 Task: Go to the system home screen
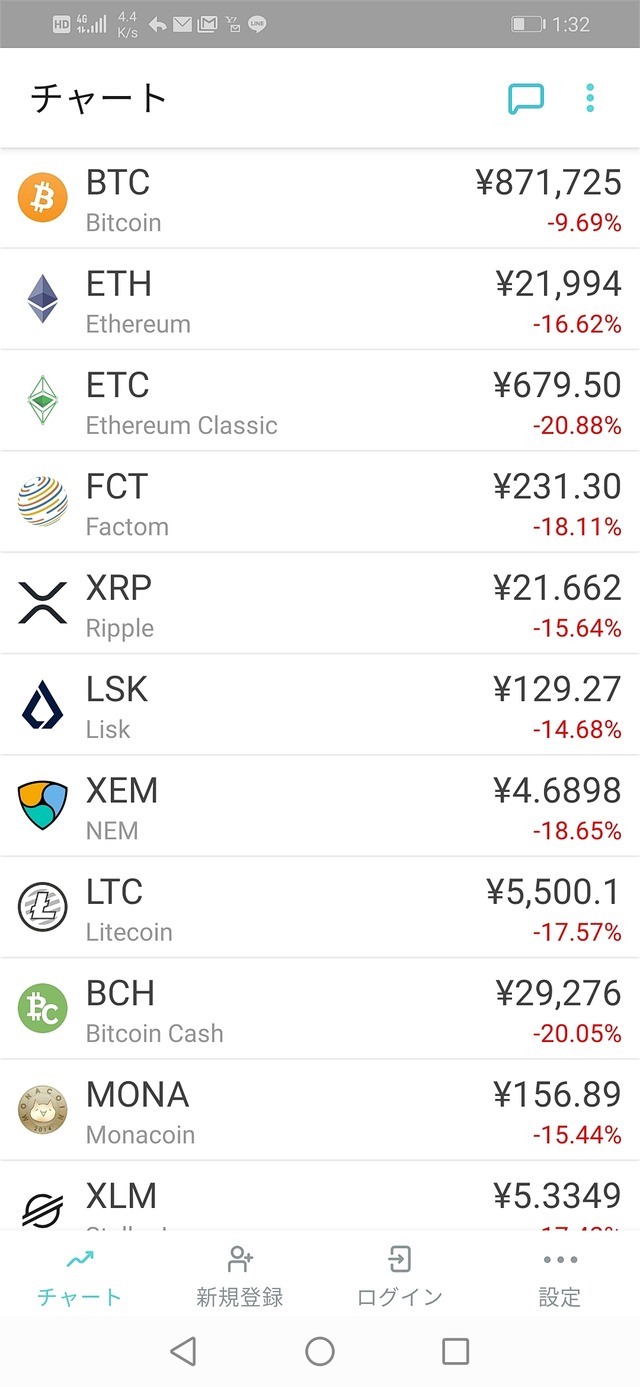point(320,1352)
